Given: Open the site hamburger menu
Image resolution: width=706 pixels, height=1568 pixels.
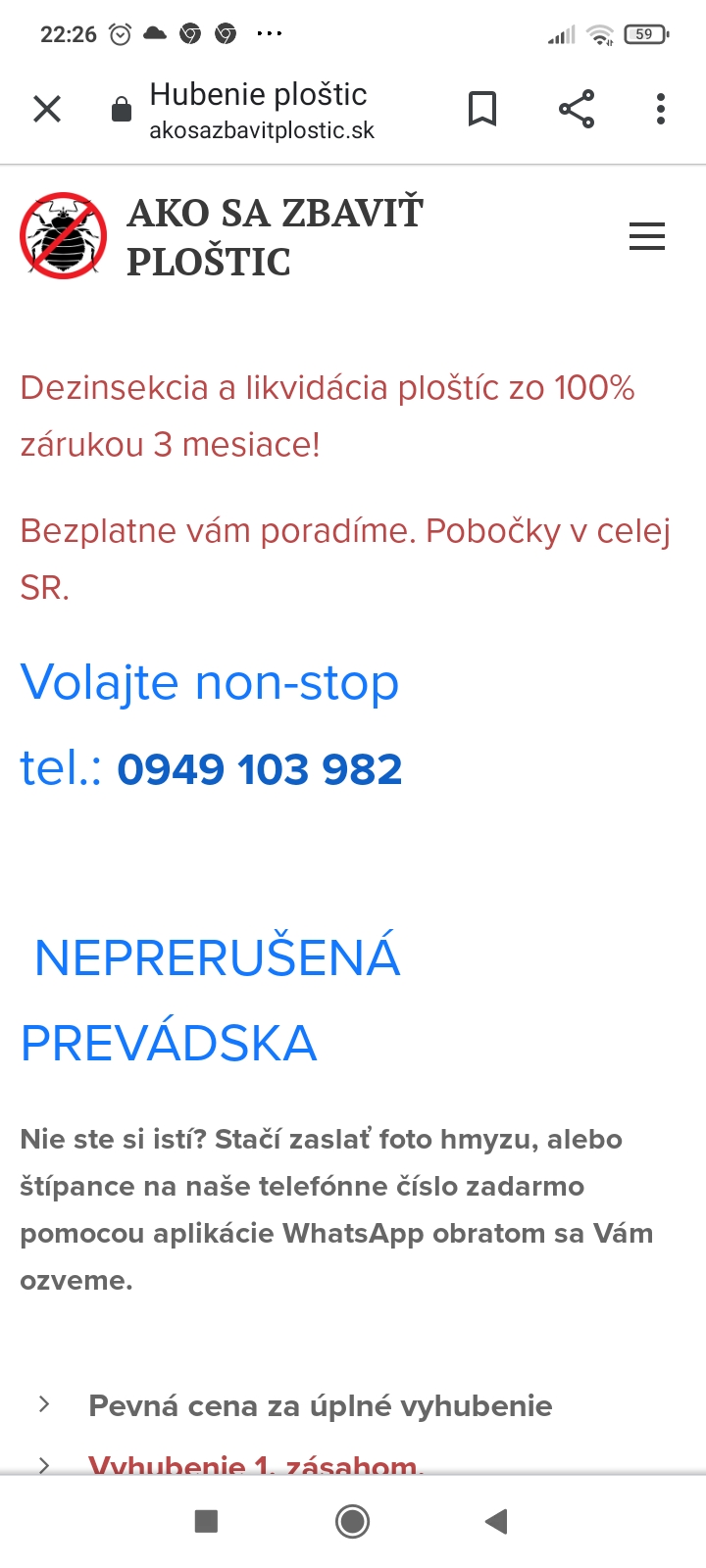Looking at the screenshot, I should coord(646,236).
